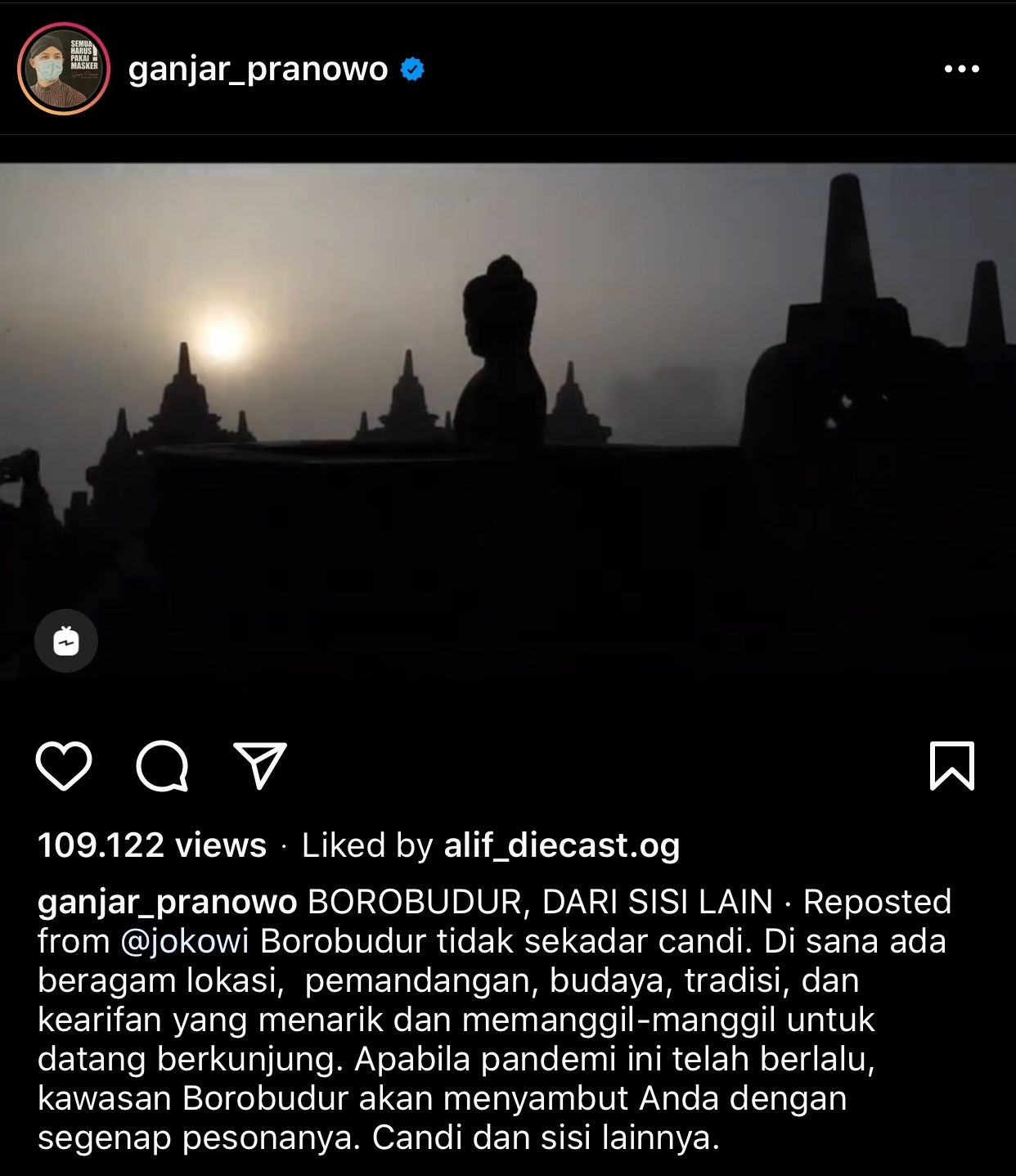Like this Borobudur post
This screenshot has width=1016, height=1176.
[64, 767]
